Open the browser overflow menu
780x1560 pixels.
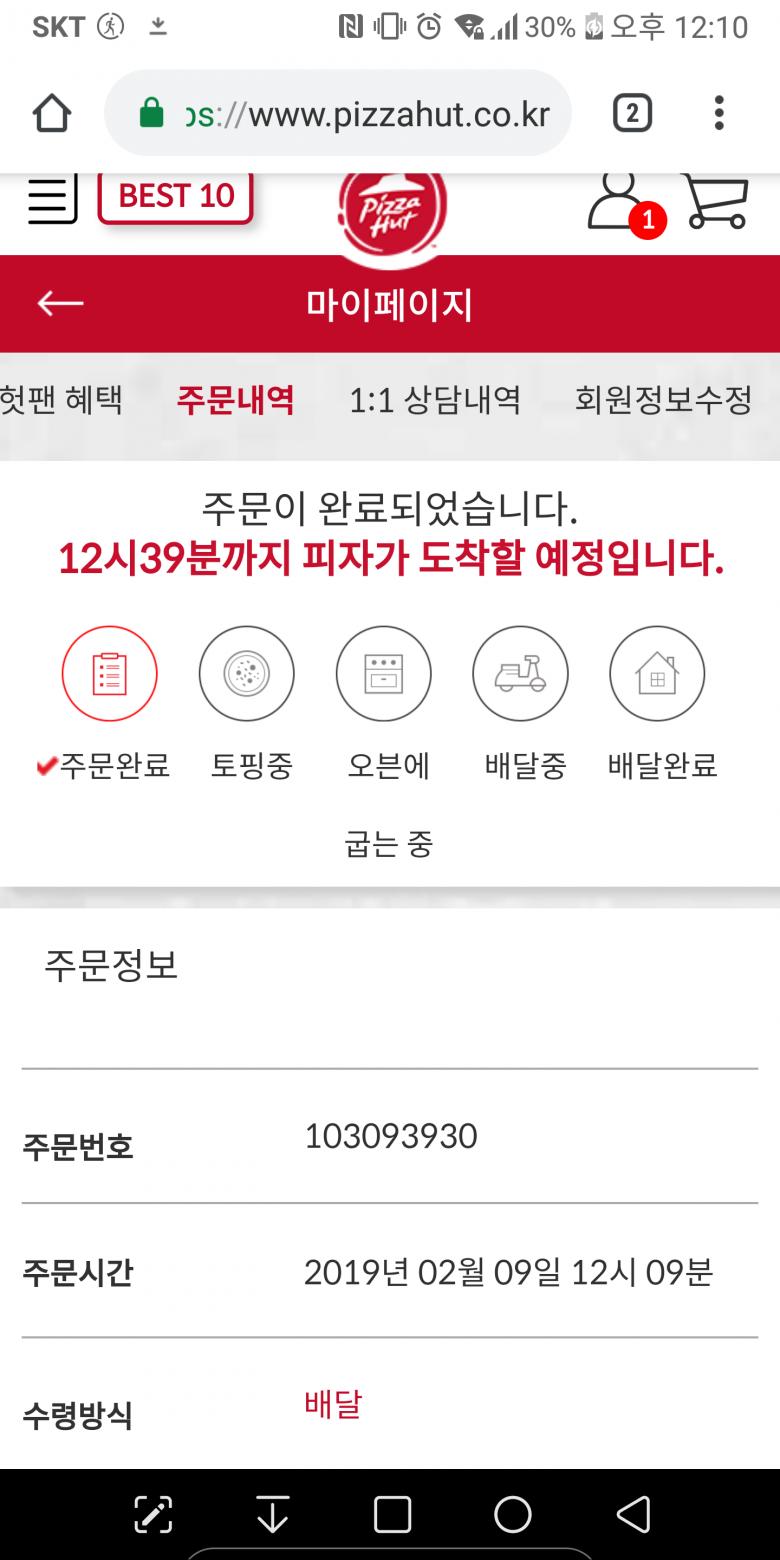pos(719,114)
